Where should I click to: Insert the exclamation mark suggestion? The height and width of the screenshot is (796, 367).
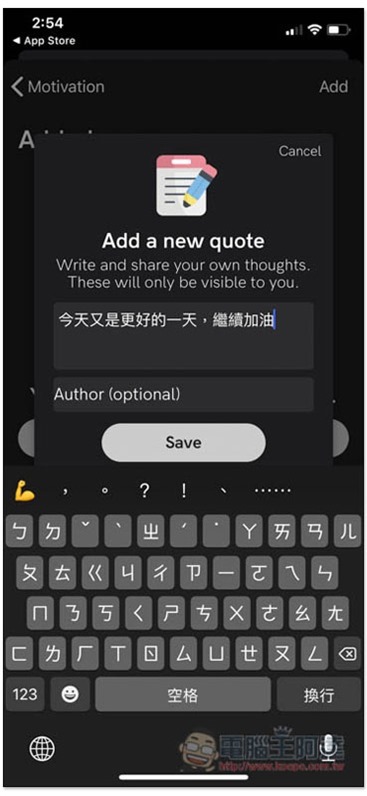[184, 490]
